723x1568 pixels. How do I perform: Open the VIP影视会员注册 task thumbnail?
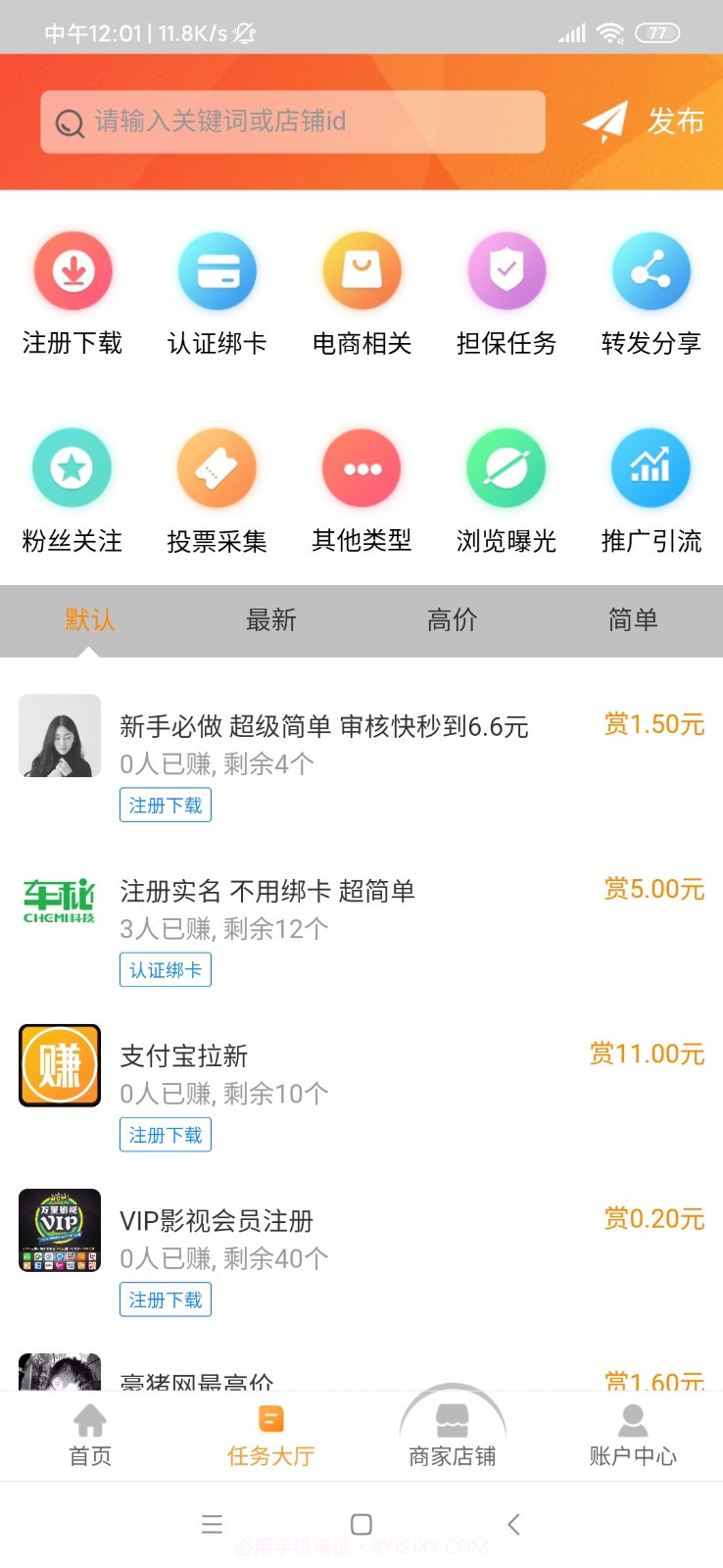coord(59,1230)
